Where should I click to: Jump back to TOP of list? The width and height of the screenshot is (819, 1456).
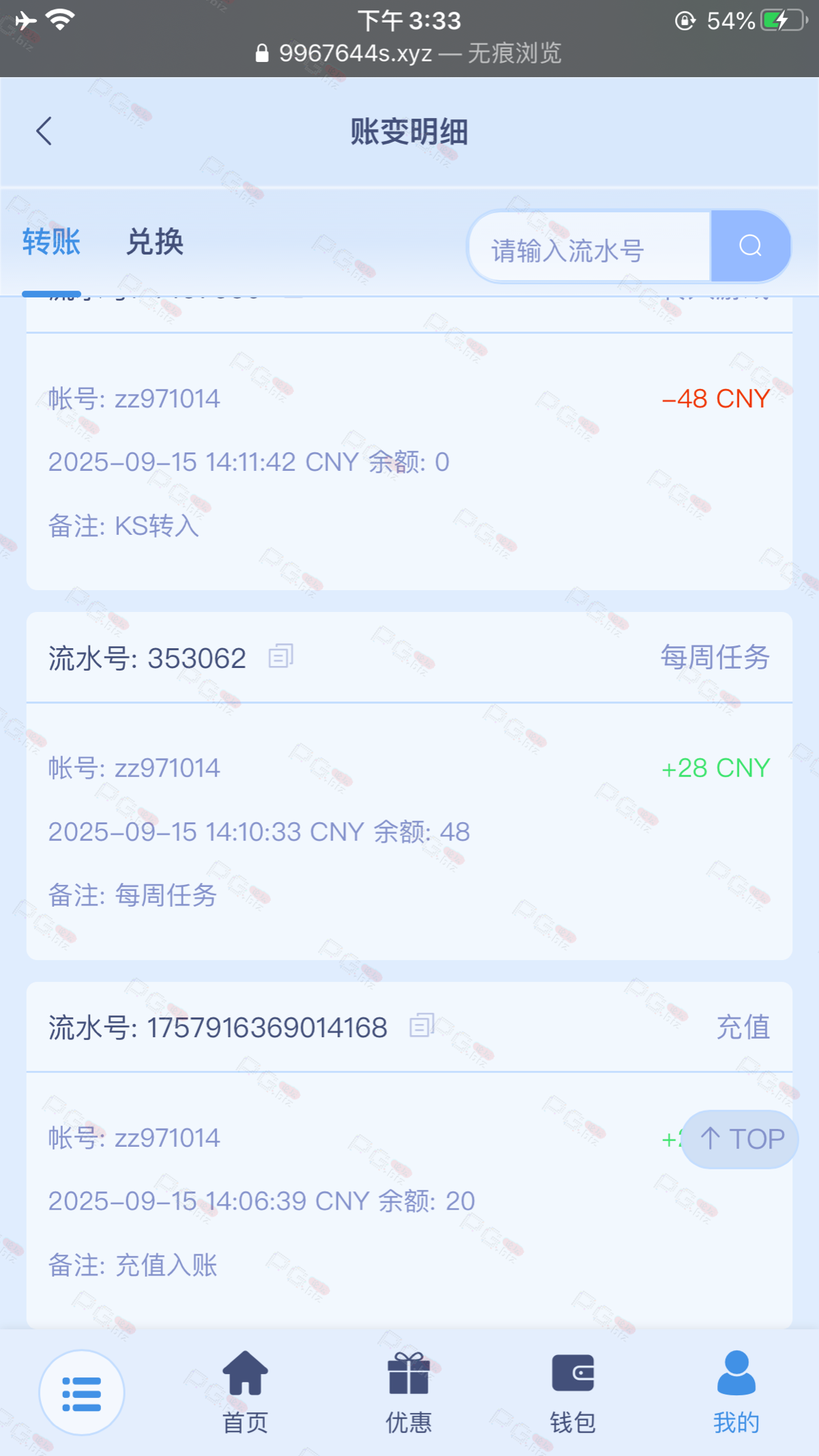tap(741, 1139)
